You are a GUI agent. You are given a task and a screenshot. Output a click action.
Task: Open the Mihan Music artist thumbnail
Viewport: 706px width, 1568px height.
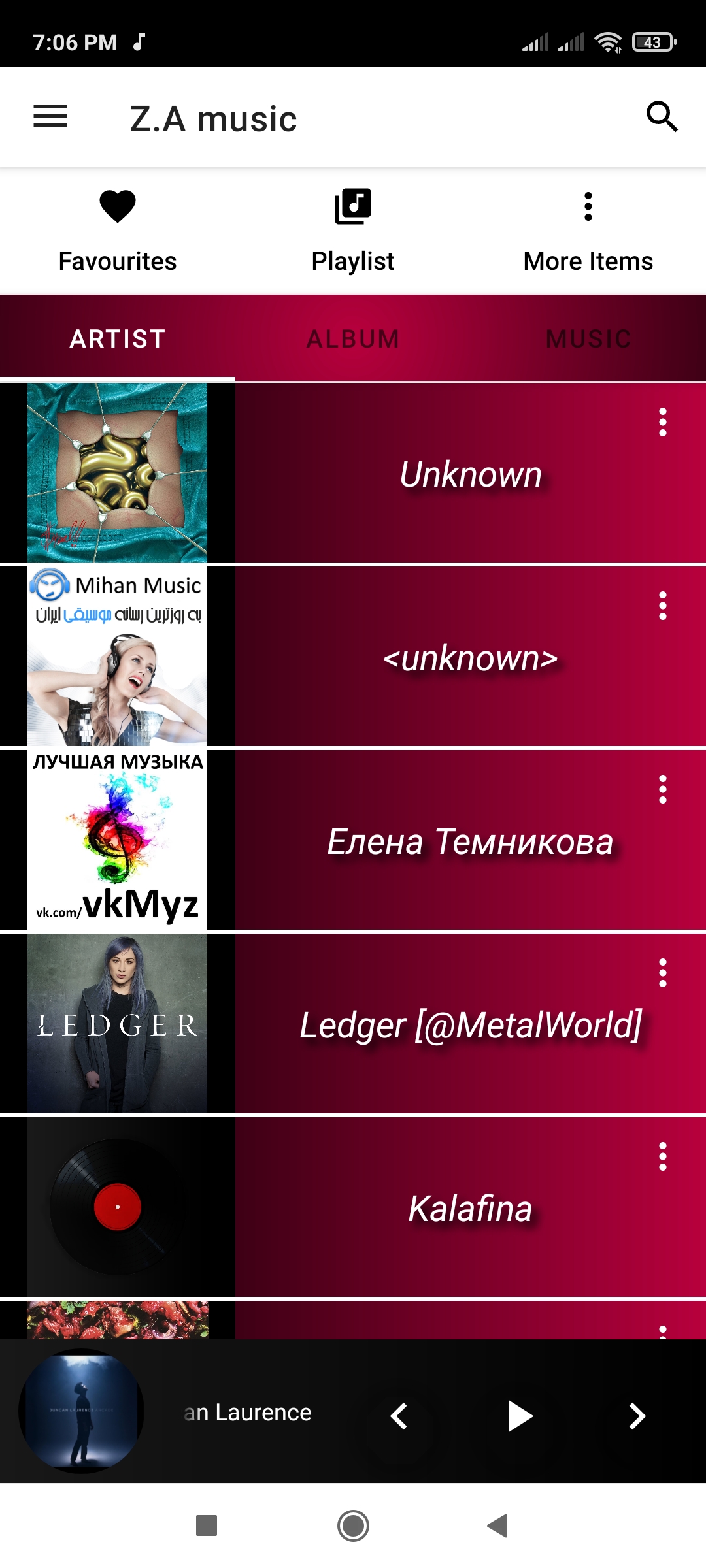pos(118,657)
